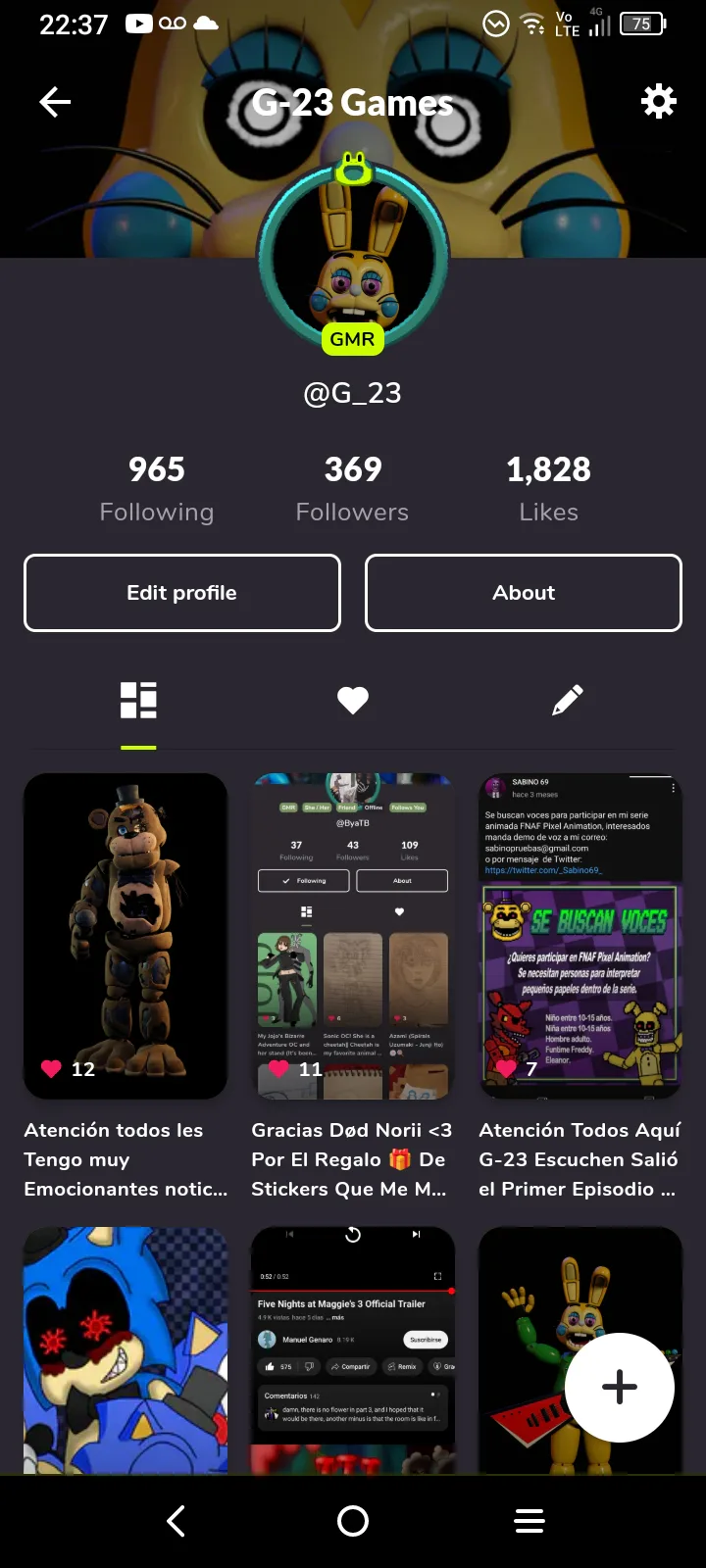View the 965 Following list
The image size is (706, 1568).
pyautogui.click(x=157, y=488)
